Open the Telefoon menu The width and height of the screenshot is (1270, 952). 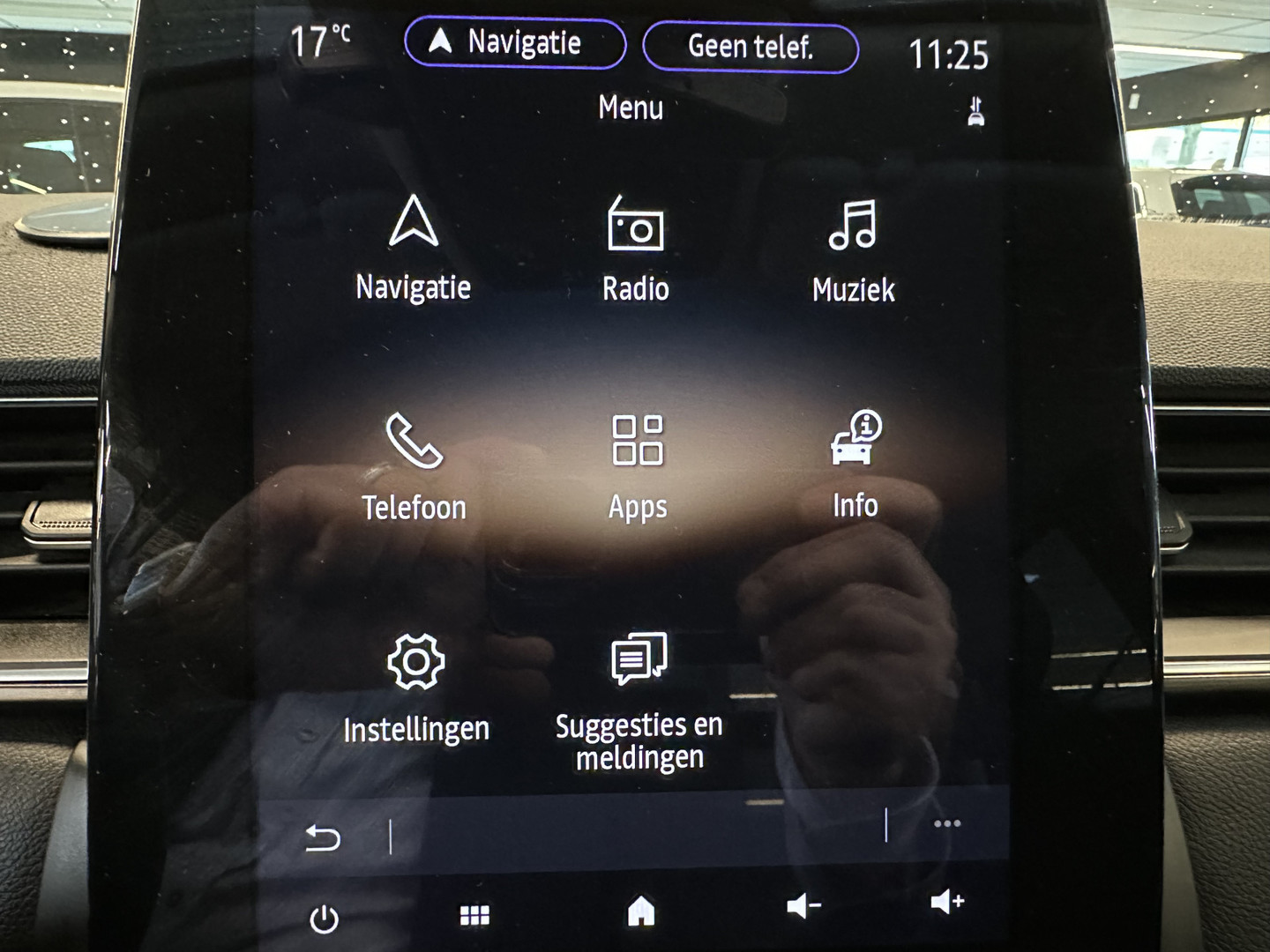[414, 466]
